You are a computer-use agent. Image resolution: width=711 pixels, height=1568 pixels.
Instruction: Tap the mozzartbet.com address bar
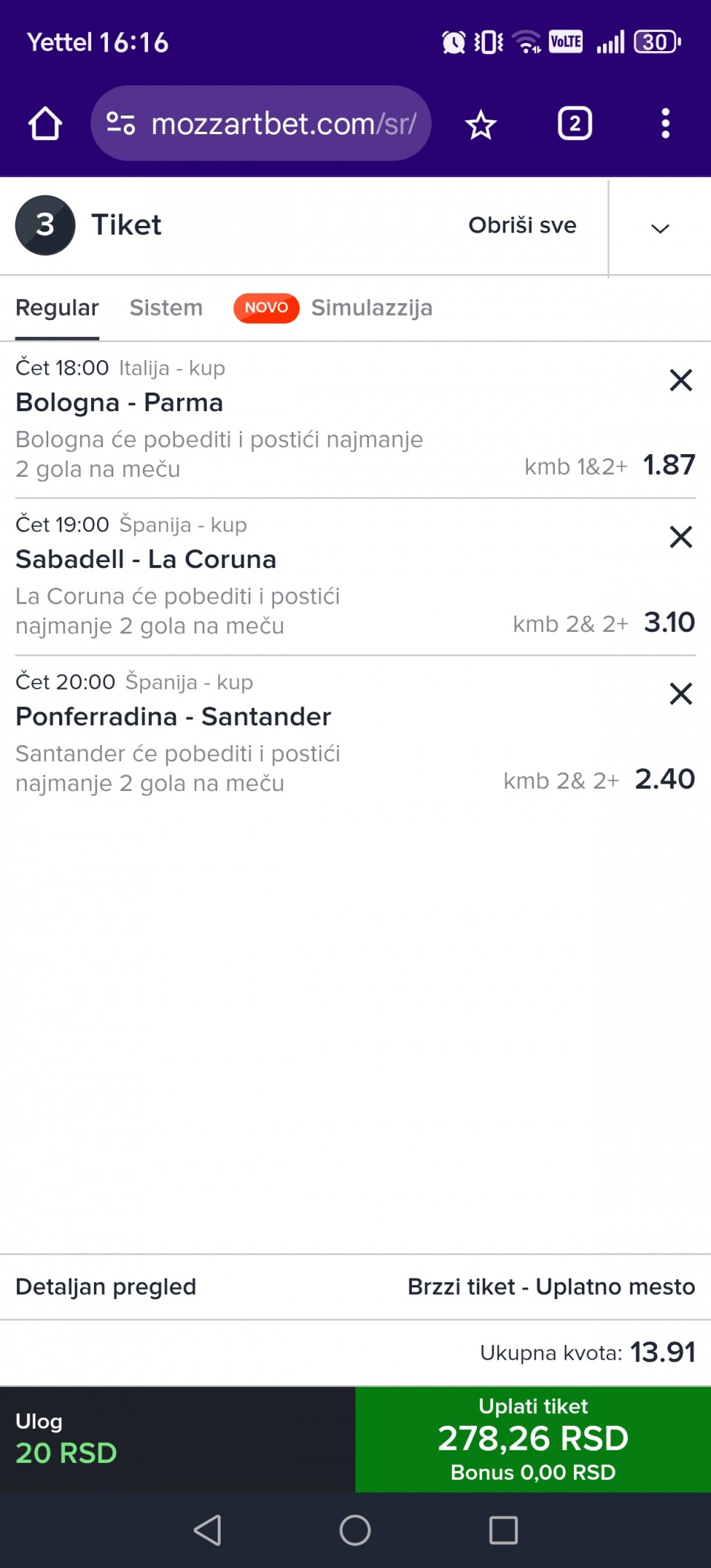click(x=261, y=124)
